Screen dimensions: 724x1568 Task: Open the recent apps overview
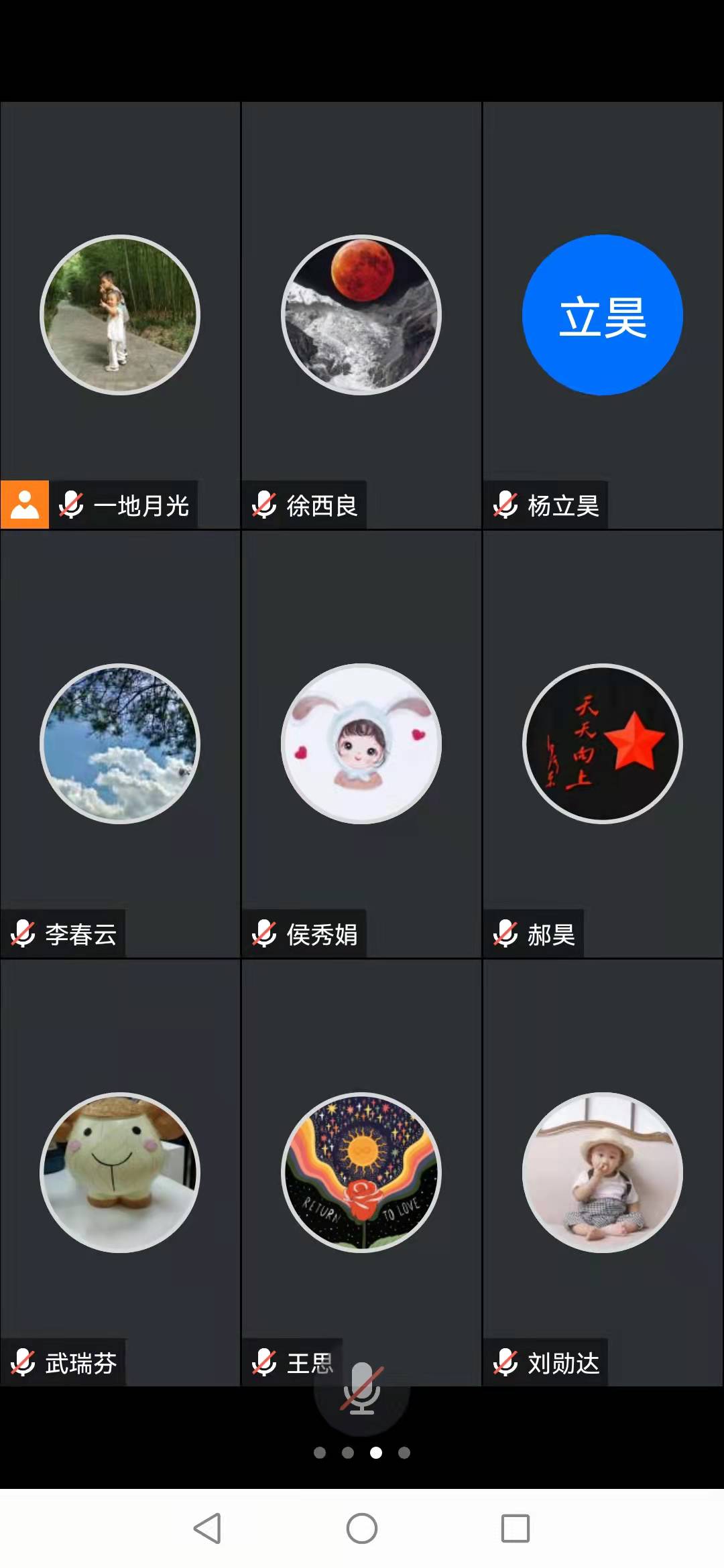[x=516, y=1528]
